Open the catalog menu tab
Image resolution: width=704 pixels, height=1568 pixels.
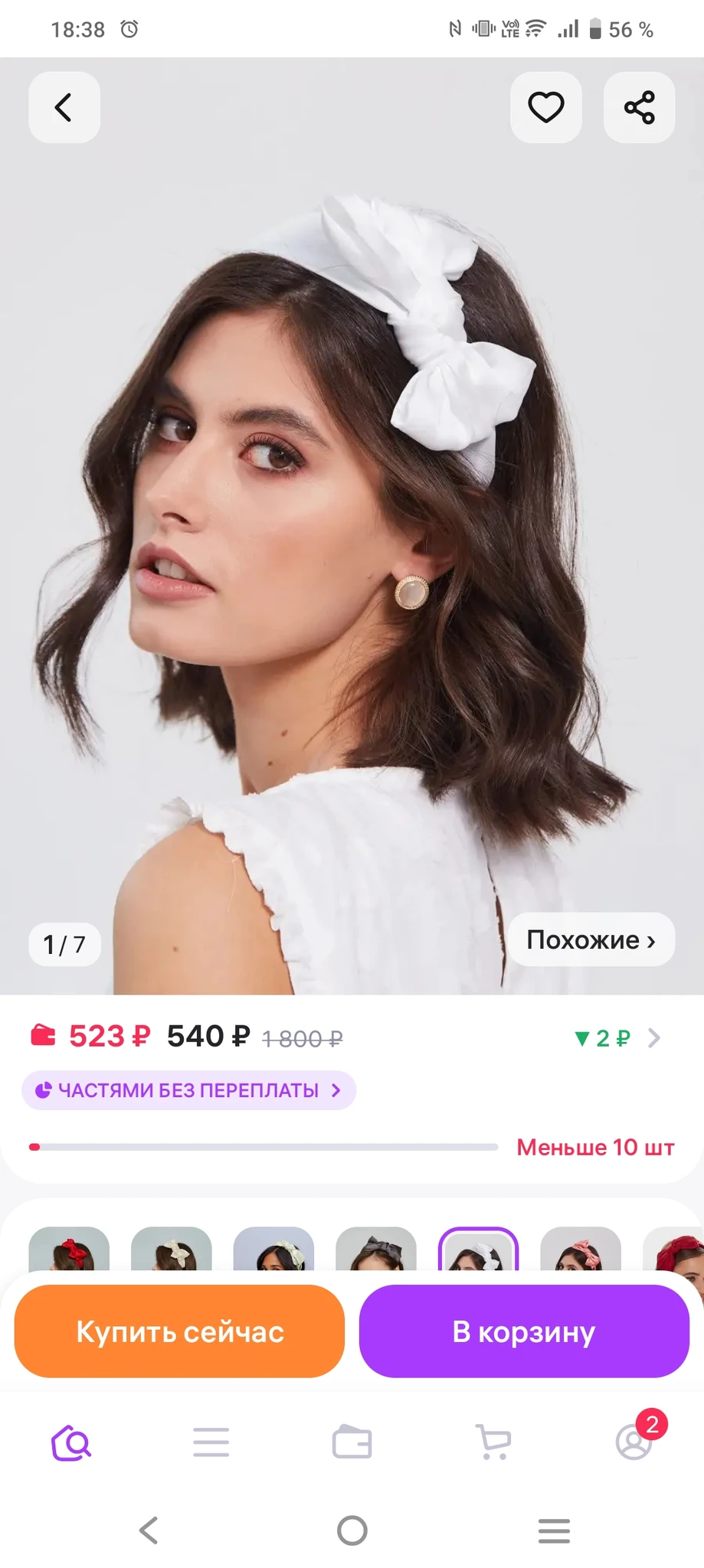(x=211, y=1443)
